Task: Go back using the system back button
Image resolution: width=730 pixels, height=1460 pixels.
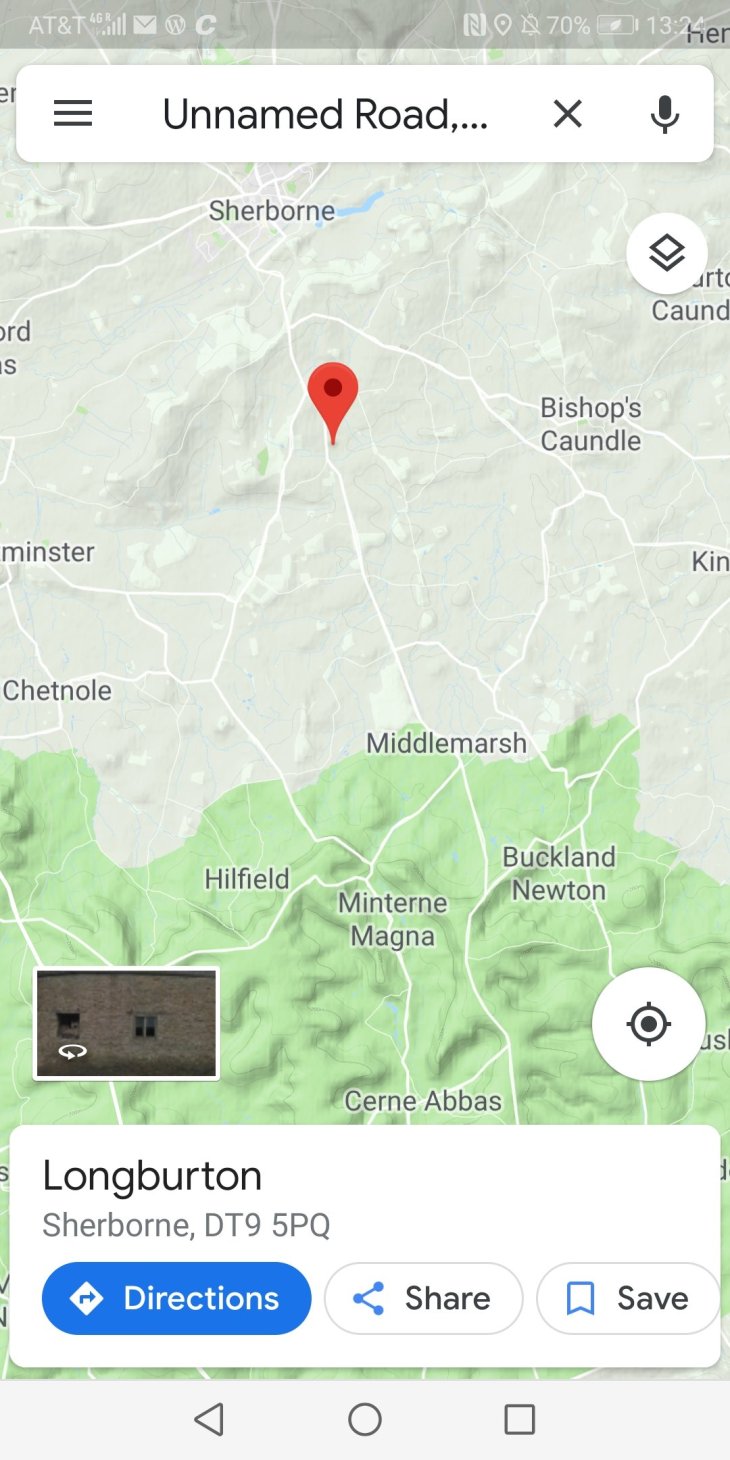Action: pyautogui.click(x=209, y=1419)
